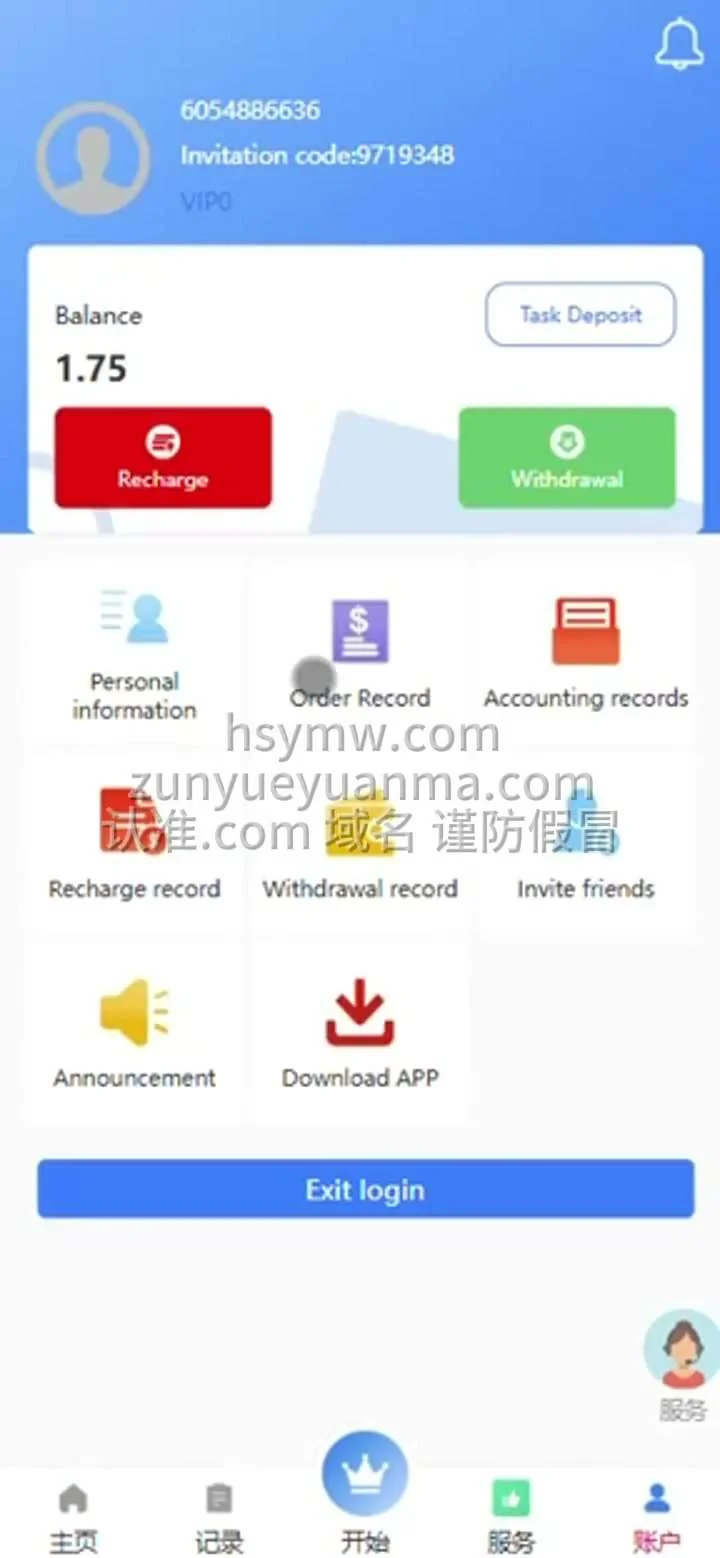Open Task Deposit

click(580, 315)
